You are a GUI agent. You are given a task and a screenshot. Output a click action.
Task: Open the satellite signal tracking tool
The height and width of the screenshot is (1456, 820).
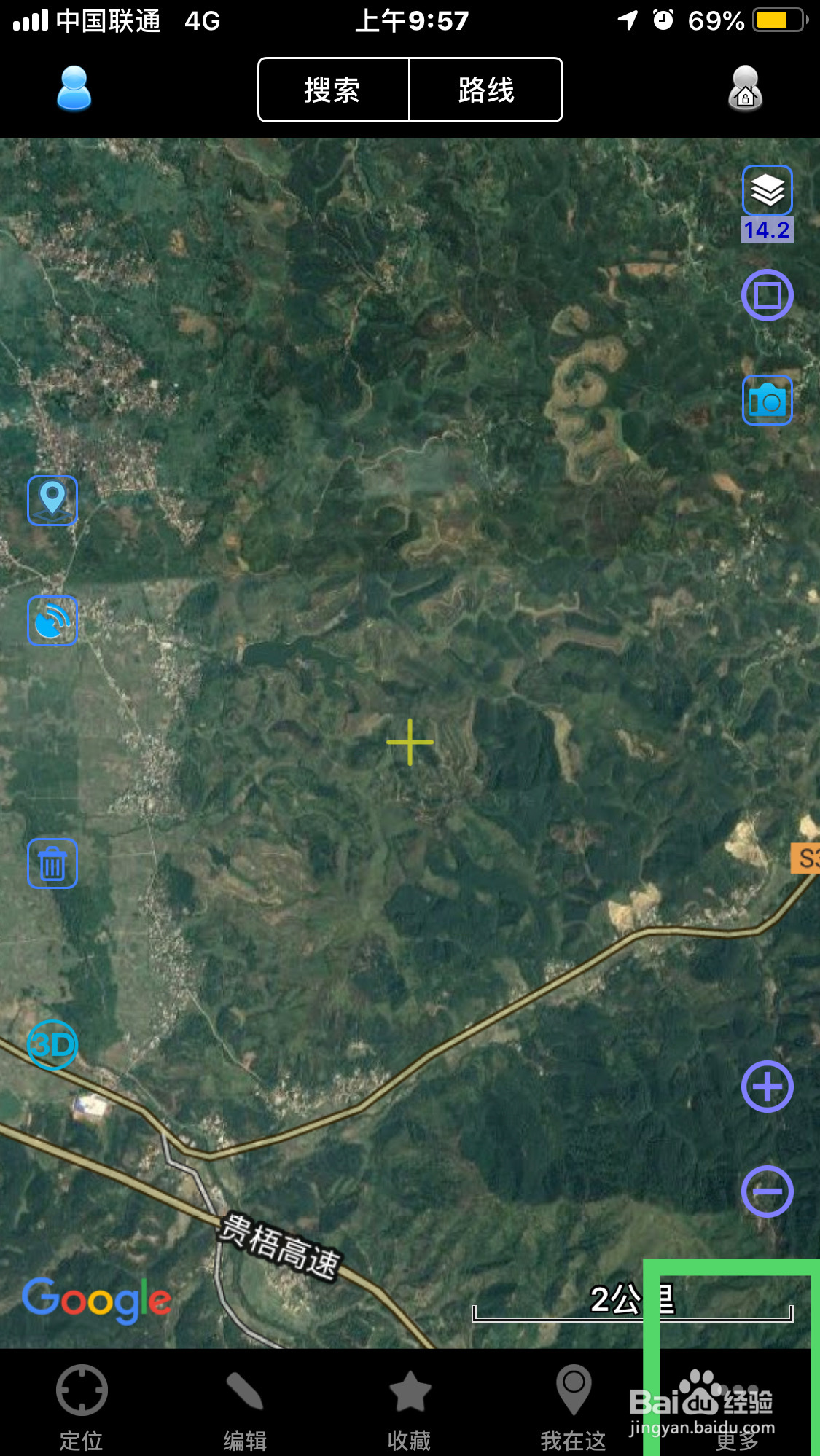(x=52, y=621)
